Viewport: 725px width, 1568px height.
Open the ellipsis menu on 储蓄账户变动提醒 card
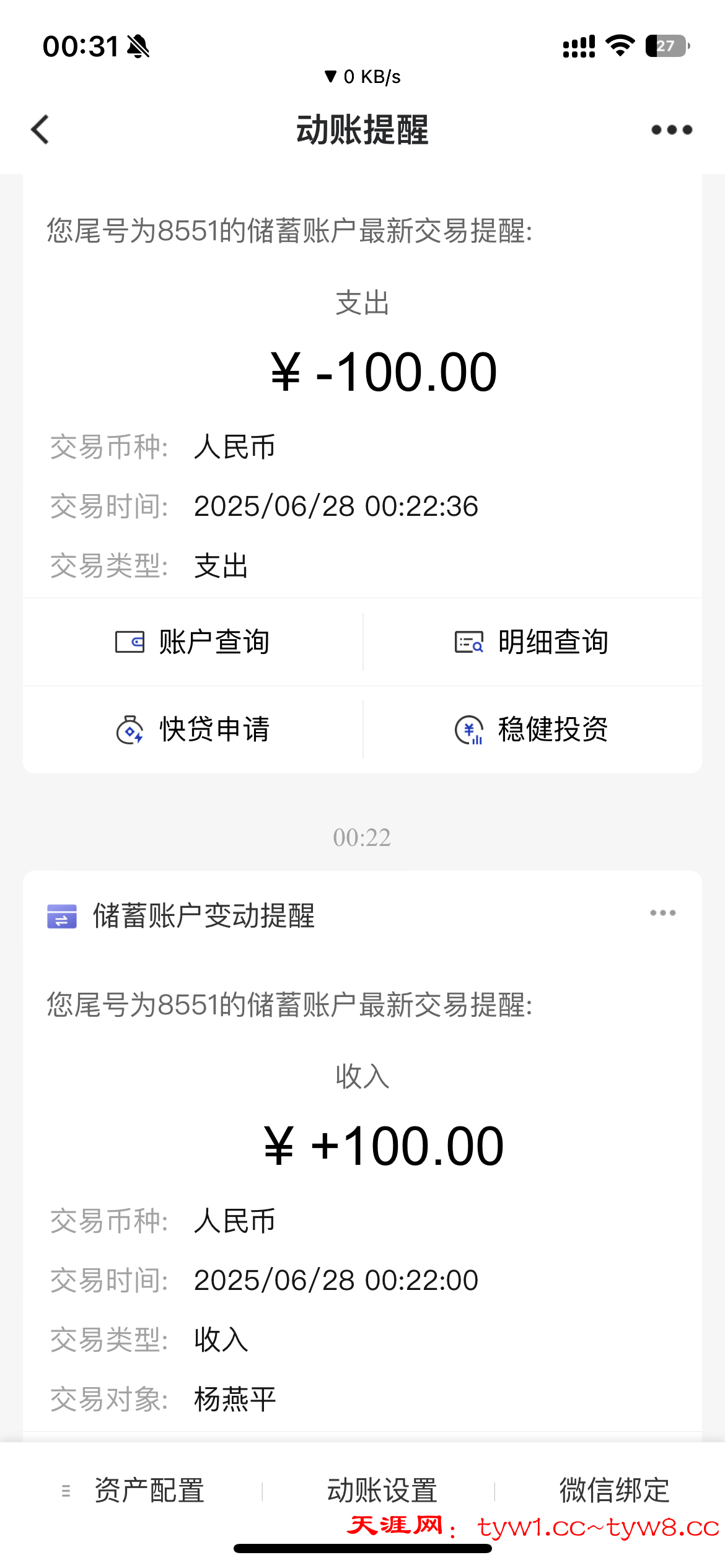662,912
